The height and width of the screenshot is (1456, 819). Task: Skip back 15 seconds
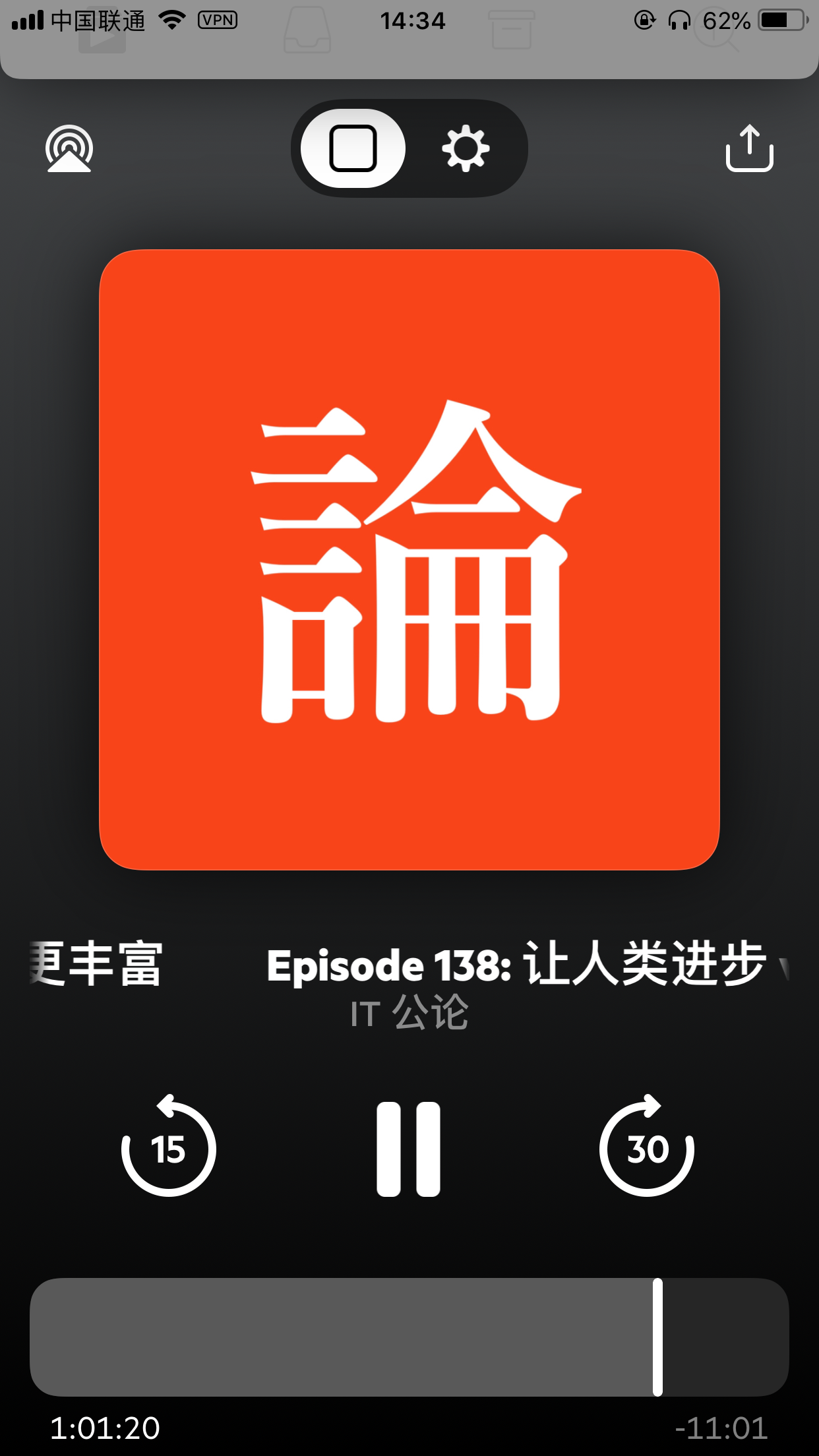[x=169, y=1146]
